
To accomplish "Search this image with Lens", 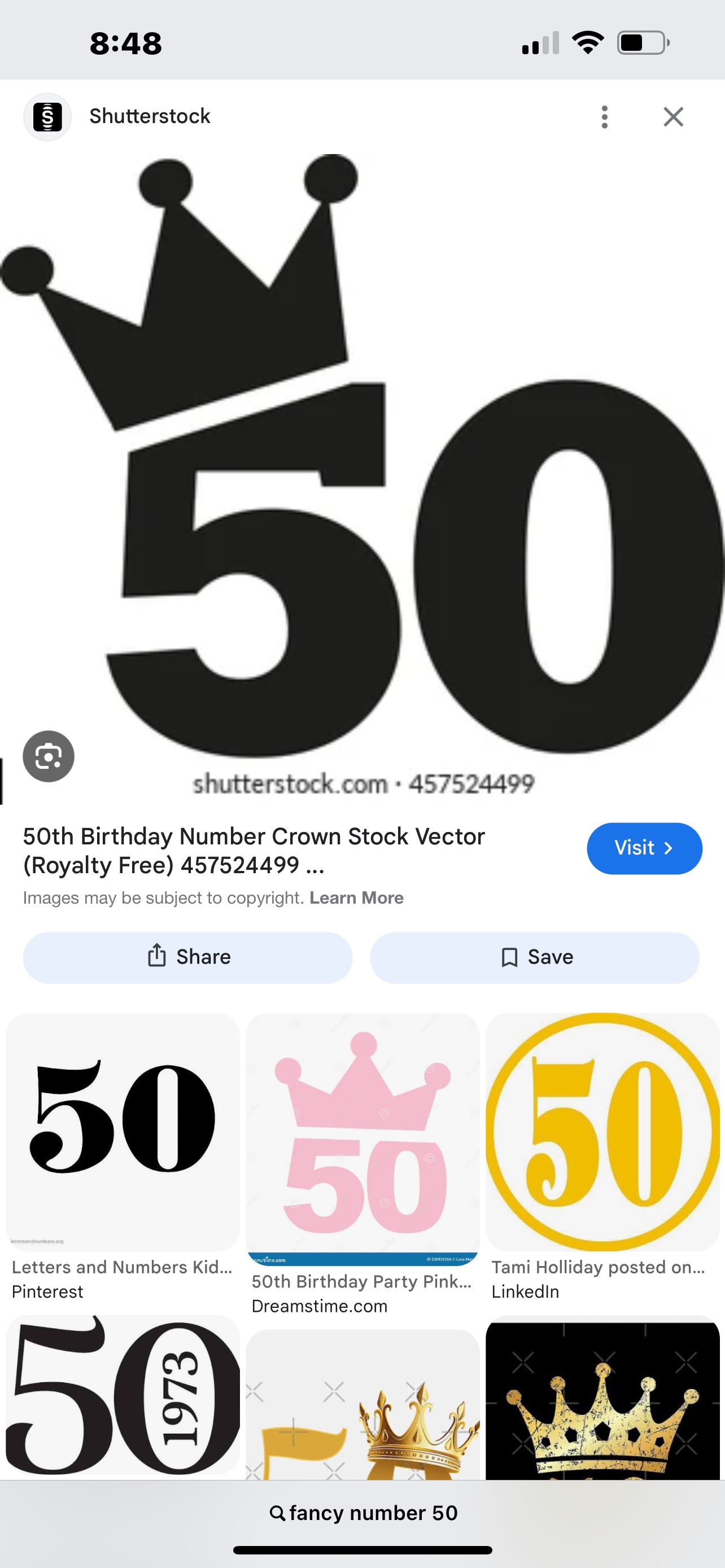I will (49, 756).
